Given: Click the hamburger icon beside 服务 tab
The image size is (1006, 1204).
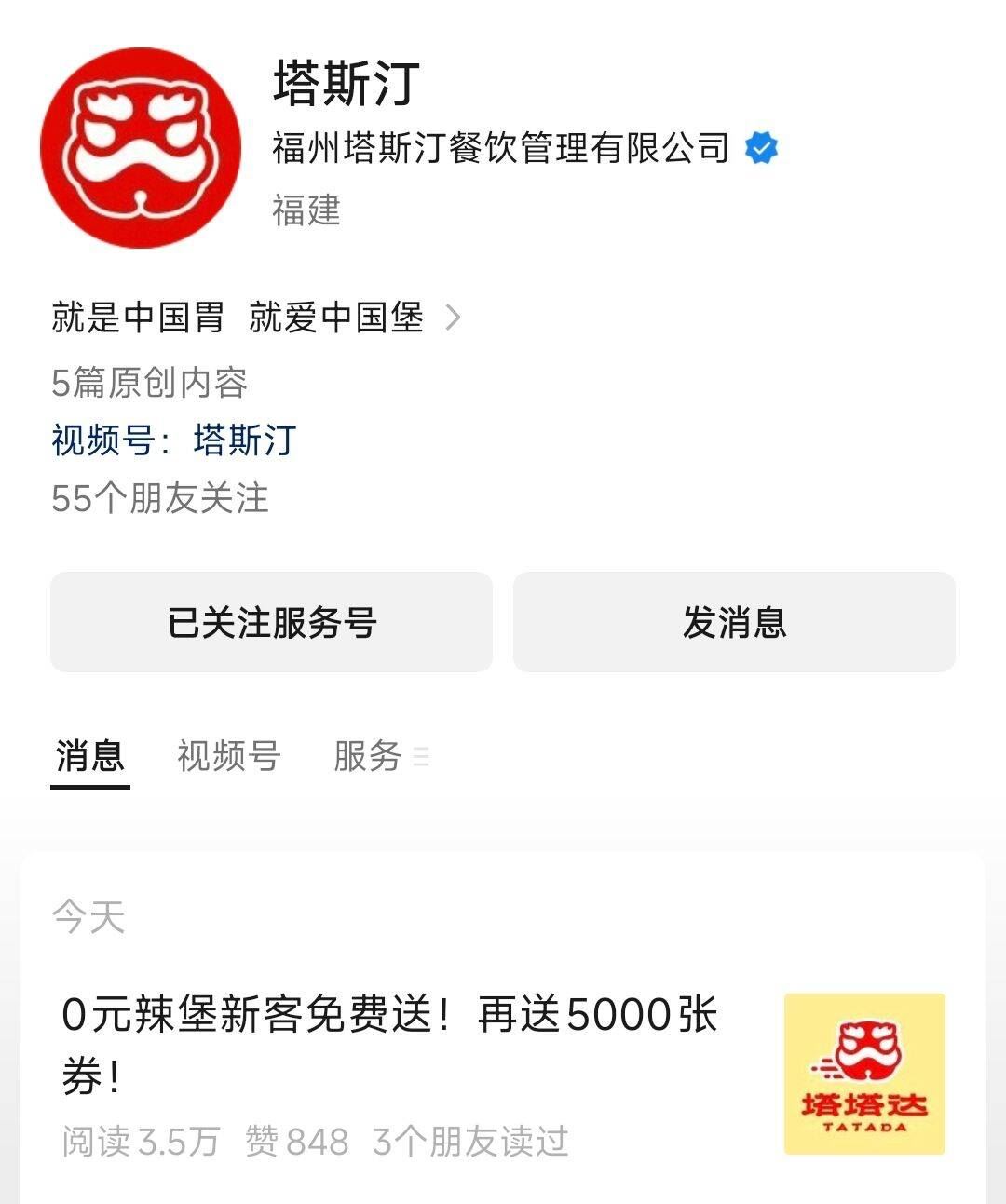Looking at the screenshot, I should click(424, 759).
